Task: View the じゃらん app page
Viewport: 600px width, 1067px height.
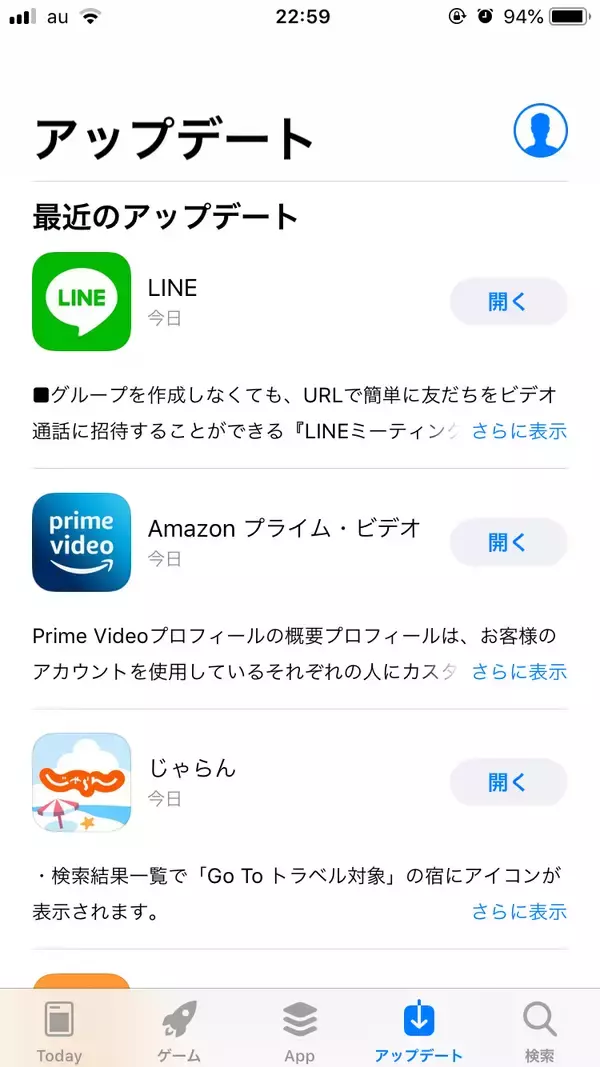Action: click(82, 782)
